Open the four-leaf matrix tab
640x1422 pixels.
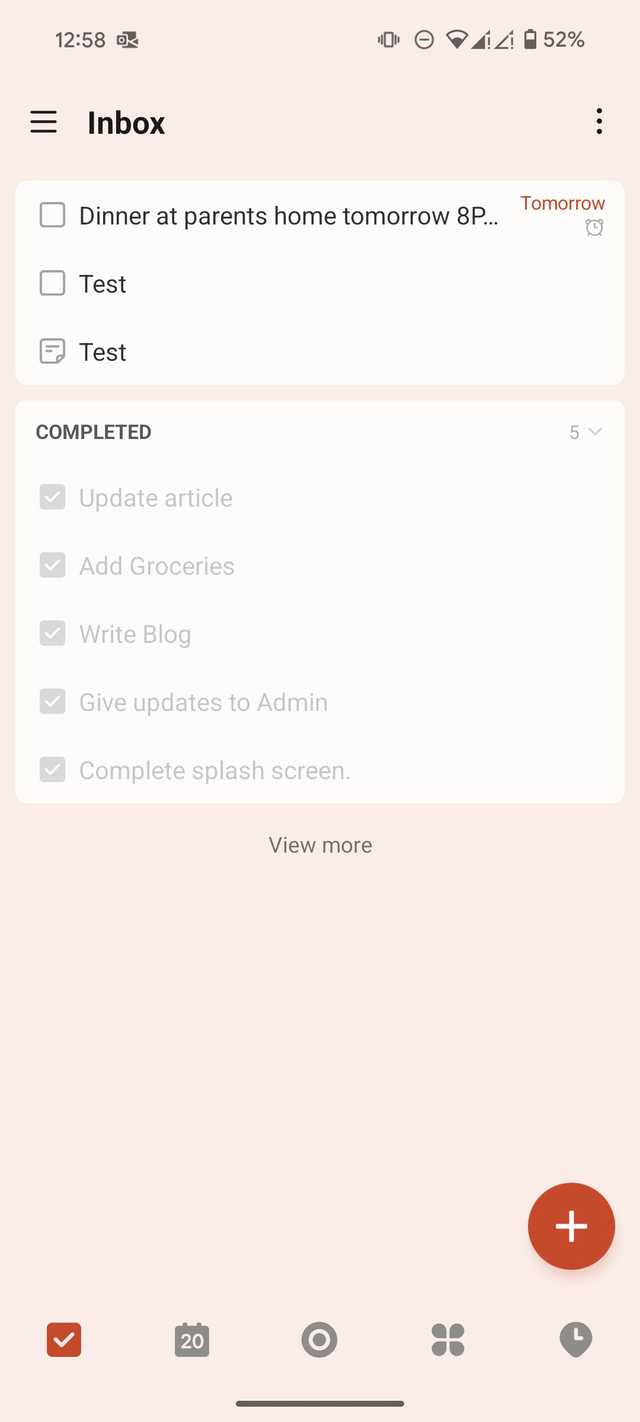[x=448, y=1339]
